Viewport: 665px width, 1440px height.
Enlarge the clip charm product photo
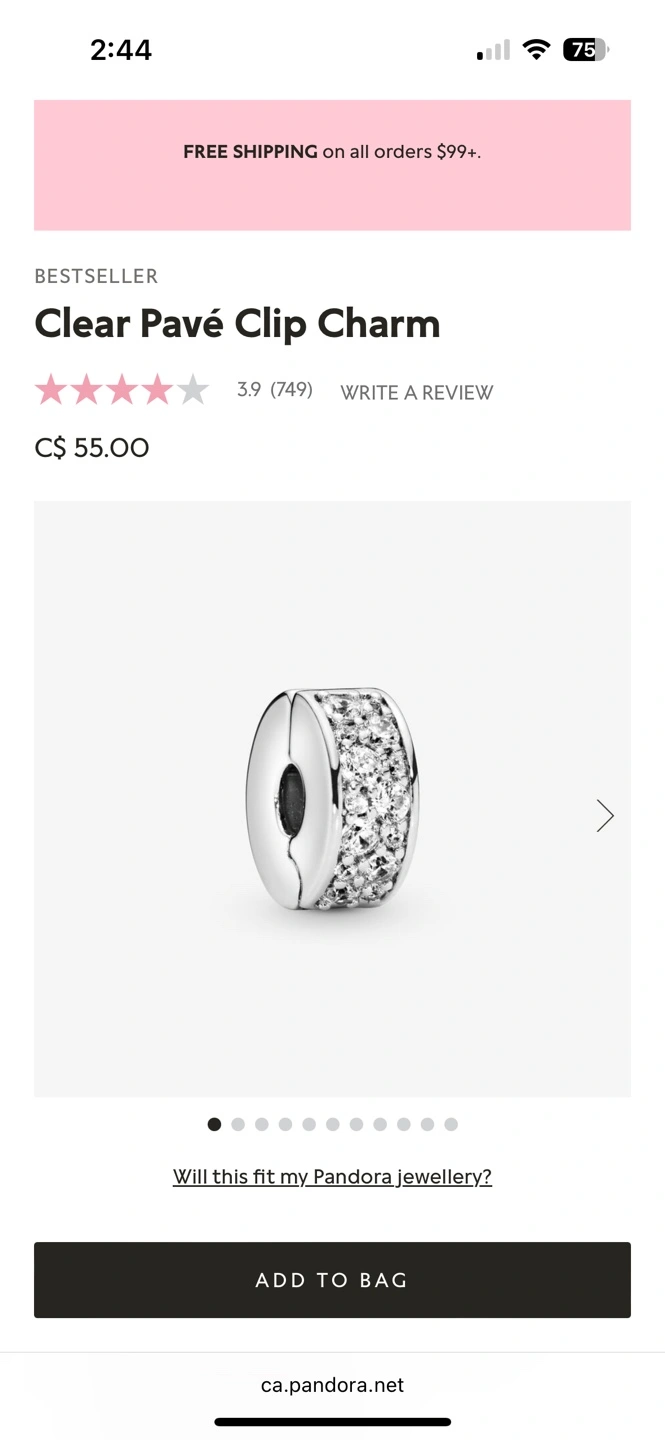[x=332, y=799]
